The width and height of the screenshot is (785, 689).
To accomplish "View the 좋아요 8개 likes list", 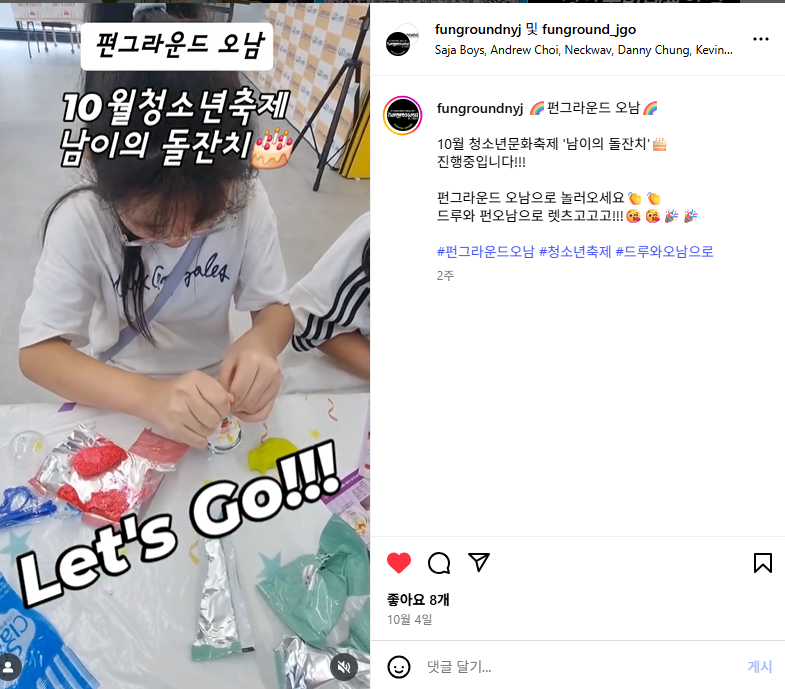I will coord(418,599).
